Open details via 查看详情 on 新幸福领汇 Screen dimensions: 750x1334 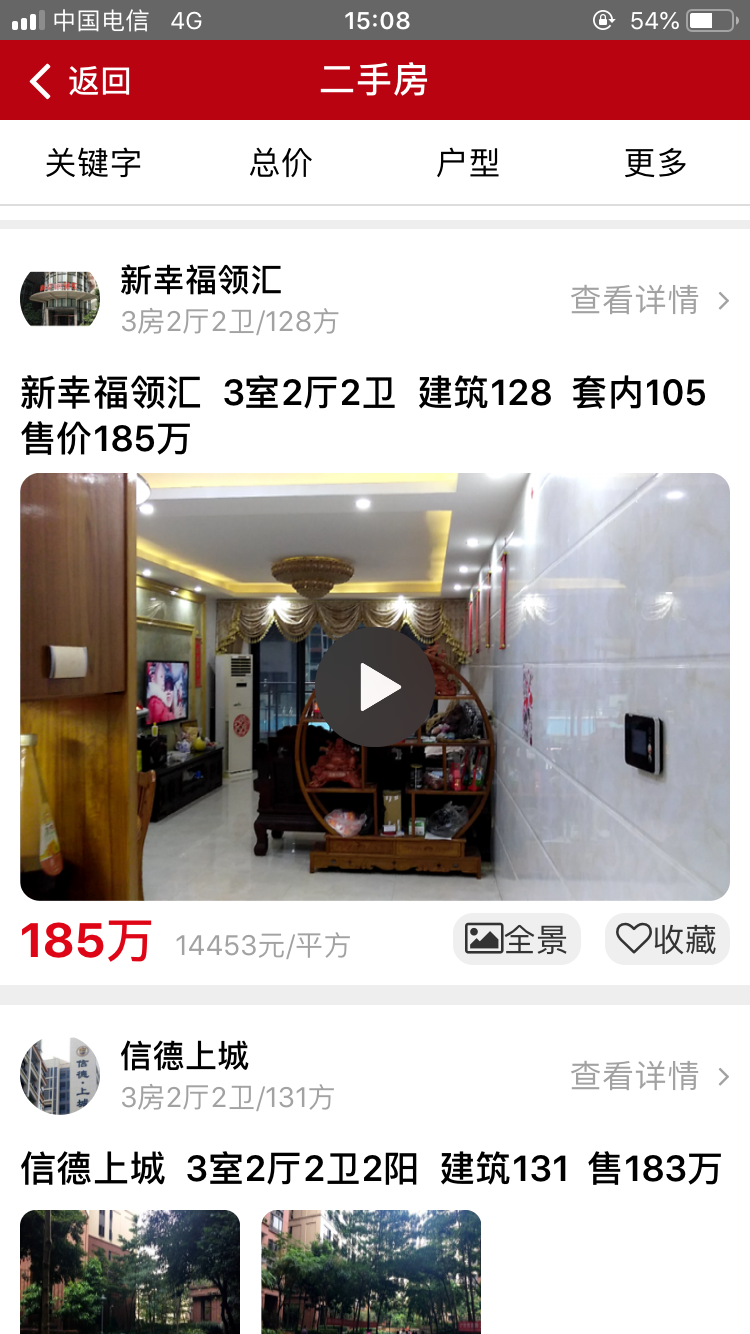coord(634,299)
